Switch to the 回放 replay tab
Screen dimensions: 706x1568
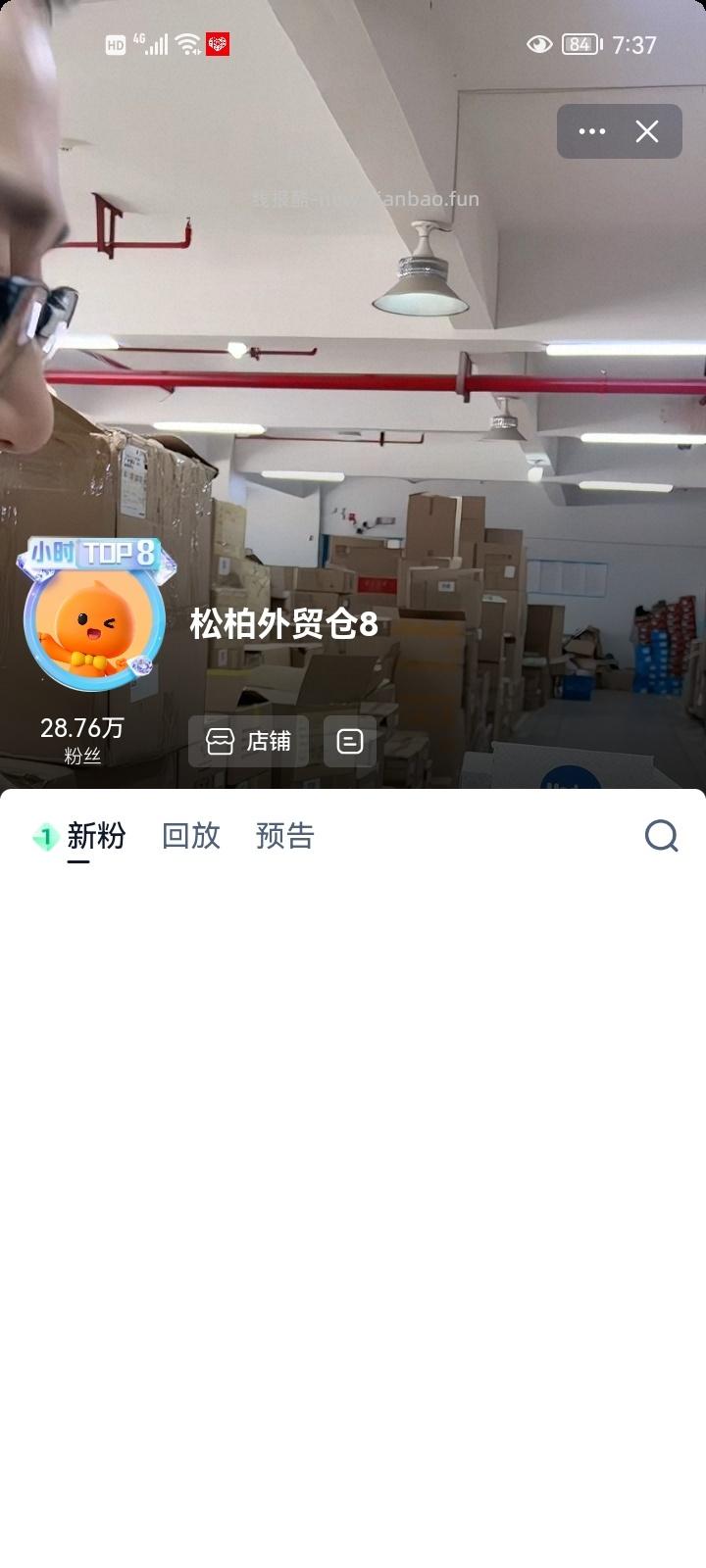point(191,836)
